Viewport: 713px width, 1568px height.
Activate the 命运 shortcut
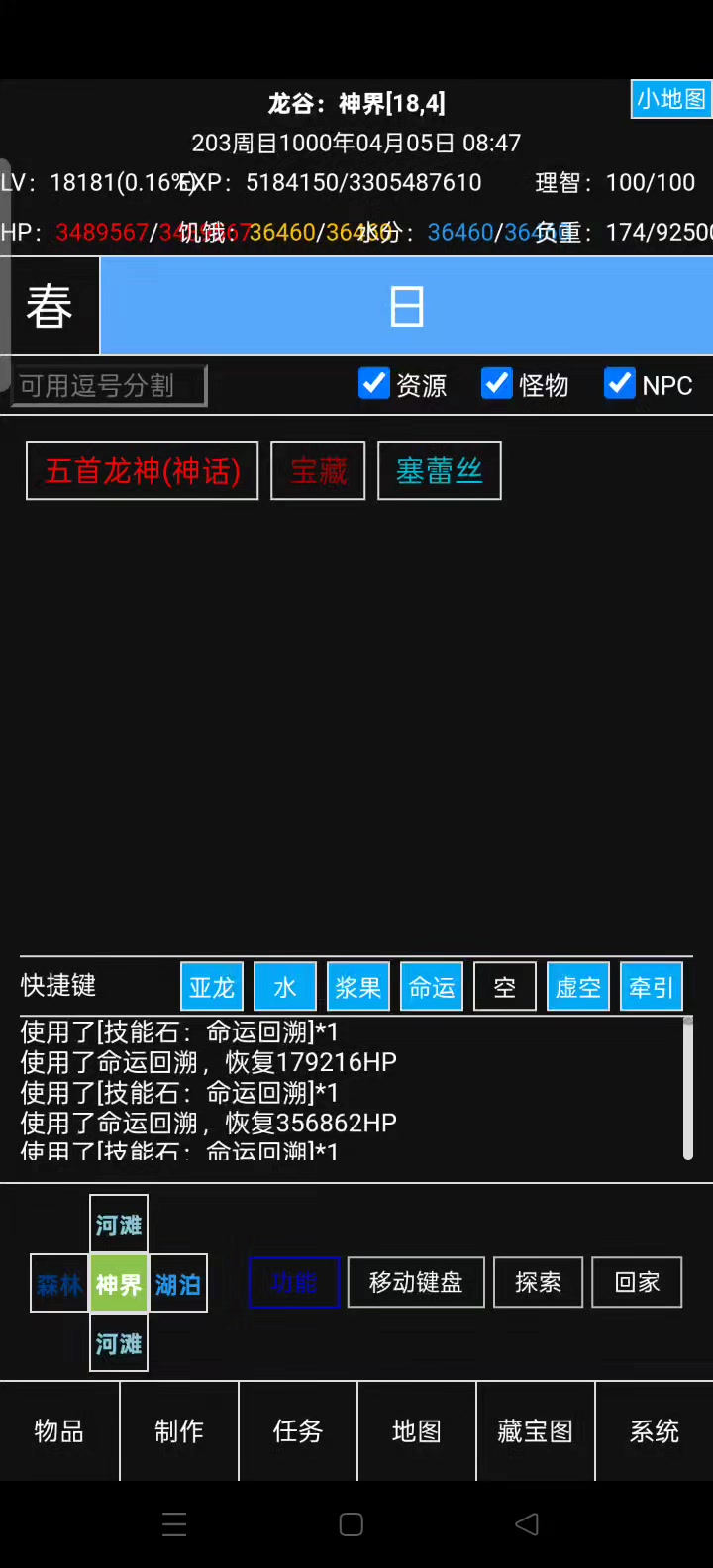432,987
